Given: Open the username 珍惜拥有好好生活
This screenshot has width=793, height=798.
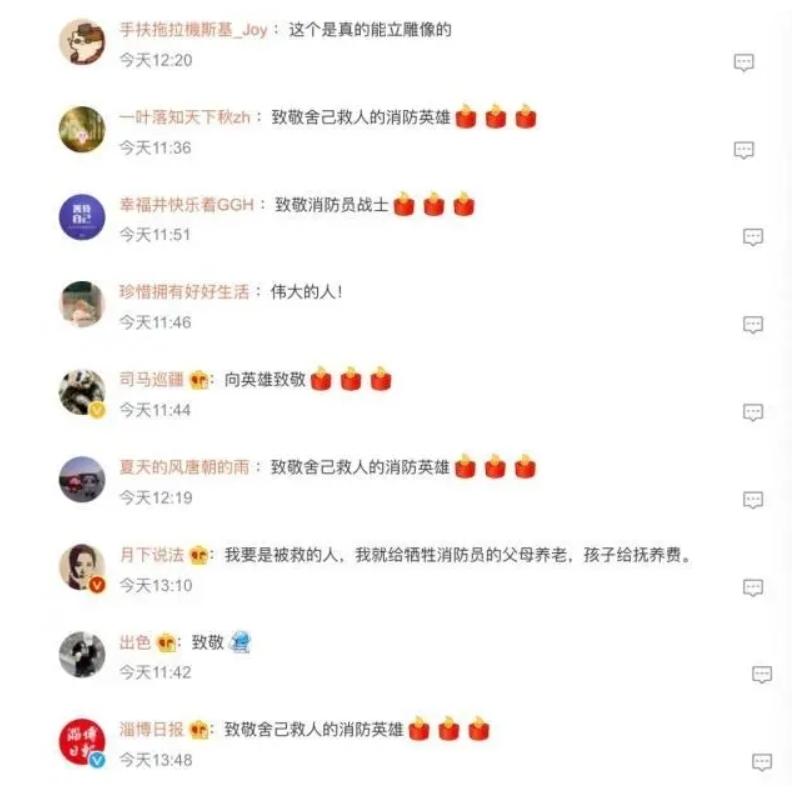Looking at the screenshot, I should pyautogui.click(x=184, y=293).
